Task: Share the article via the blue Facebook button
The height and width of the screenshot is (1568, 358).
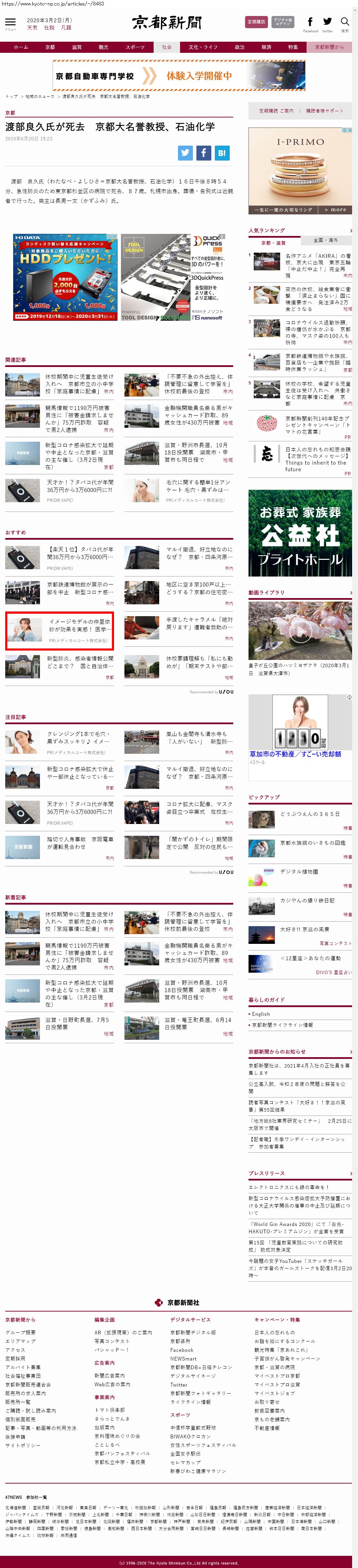Action: coord(203,153)
